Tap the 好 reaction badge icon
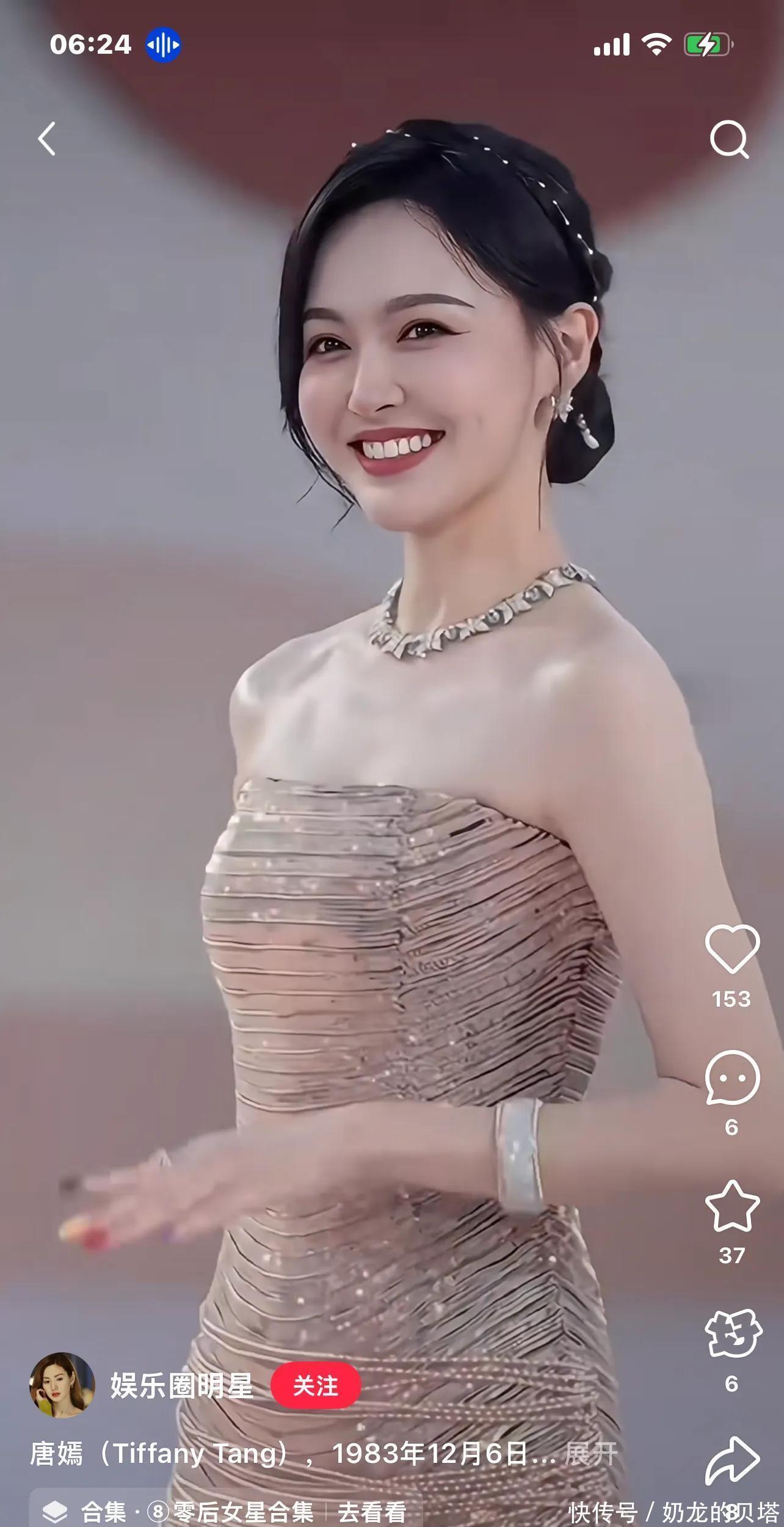 (x=733, y=1334)
